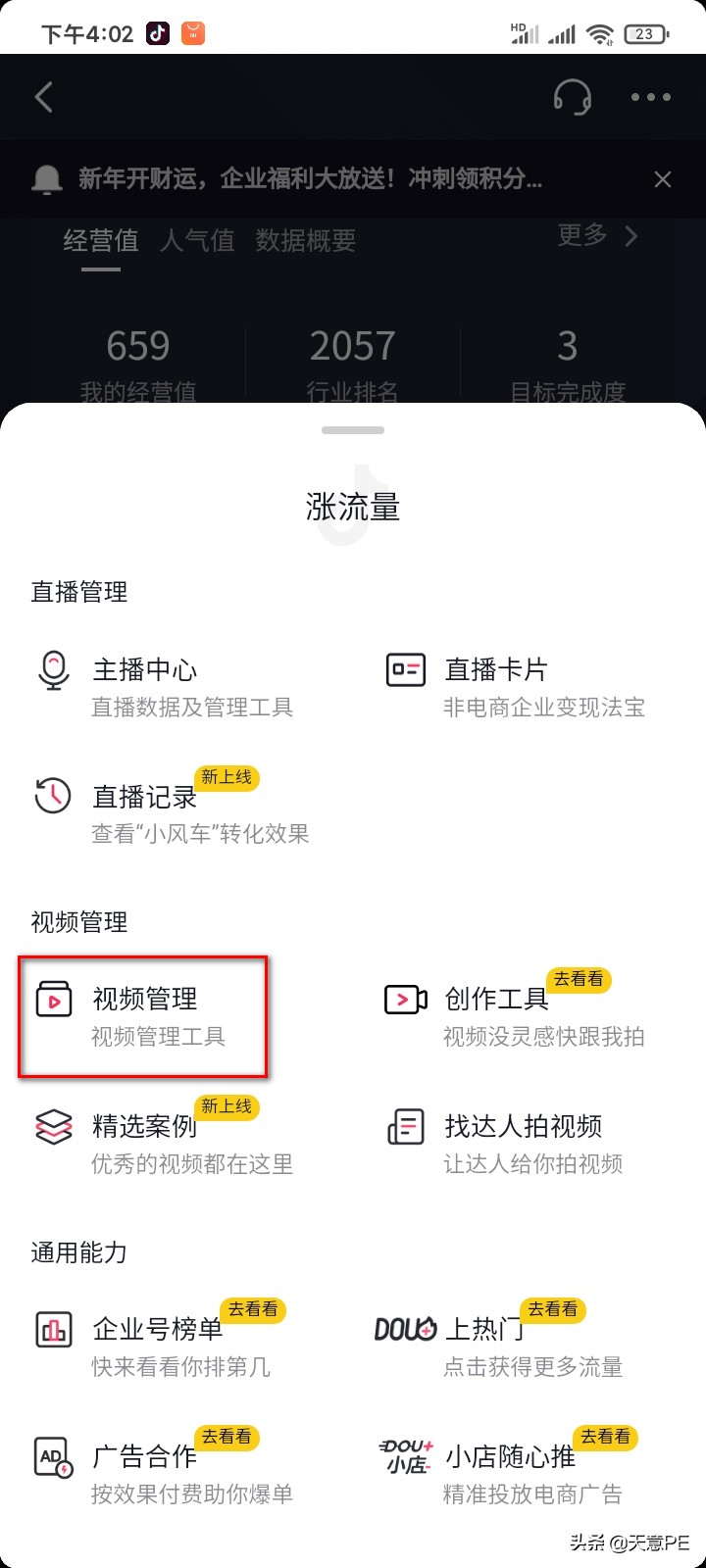706x1568 pixels.
Task: Tap the three-dot overflow menu
Action: (x=650, y=97)
